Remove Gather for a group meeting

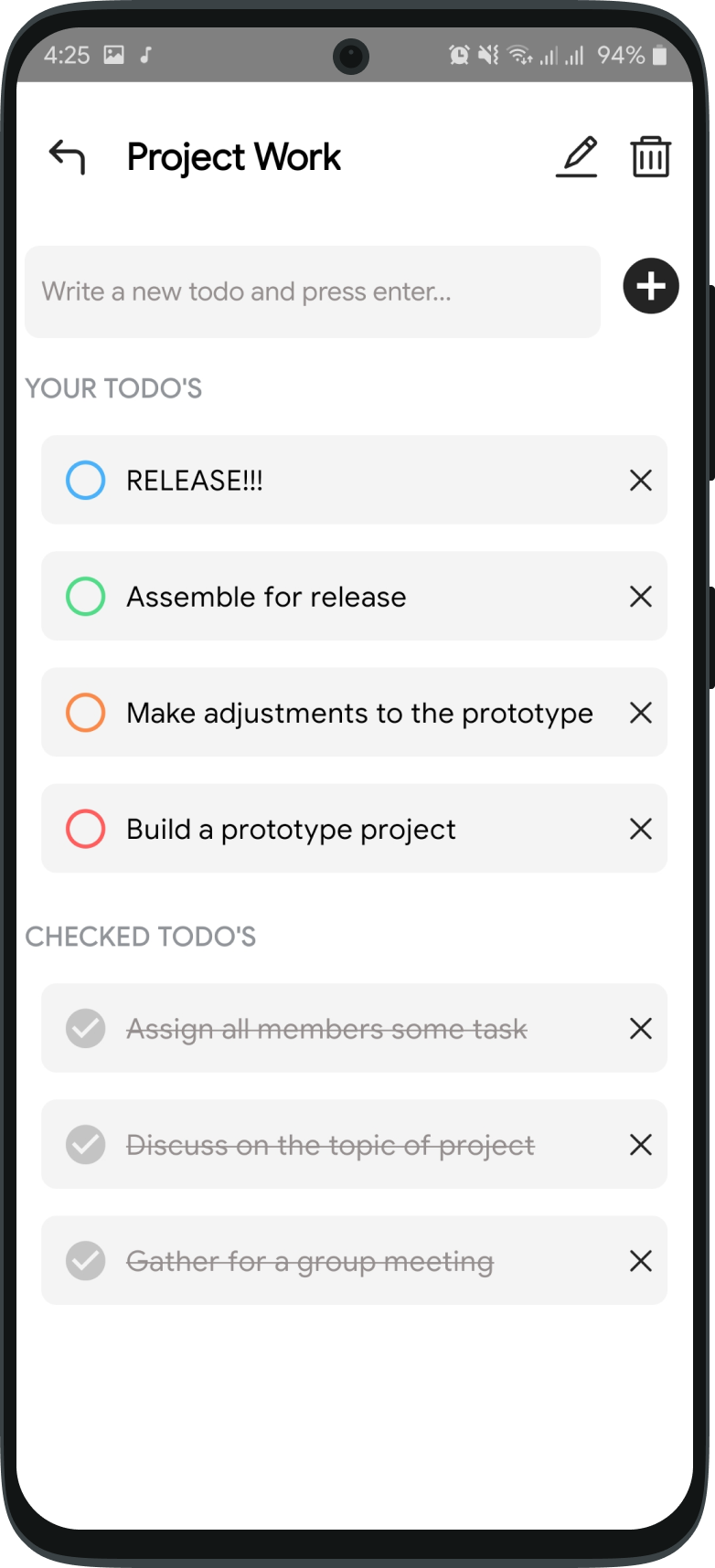(641, 1260)
